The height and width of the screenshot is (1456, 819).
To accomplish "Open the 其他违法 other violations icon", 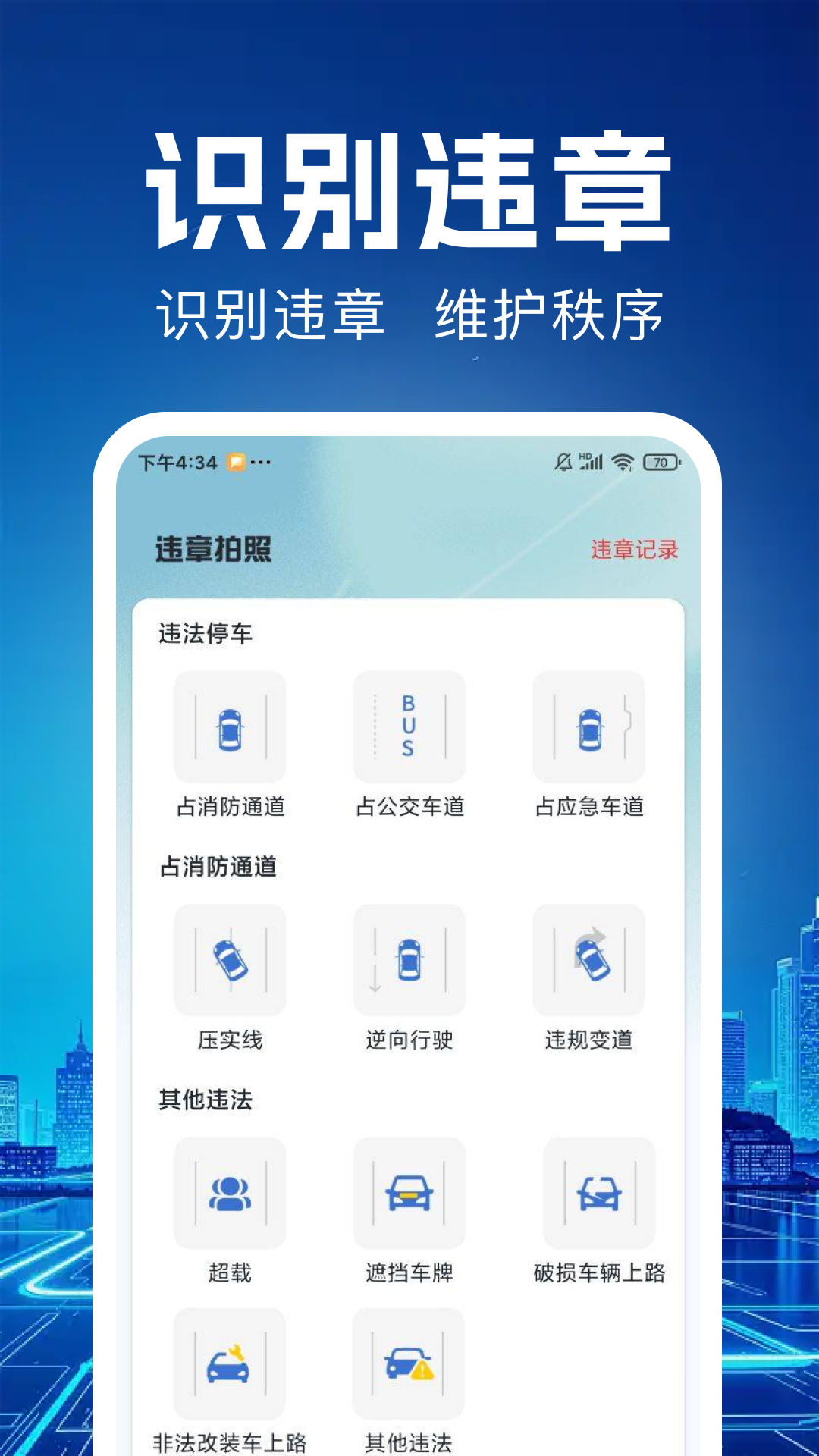I will 409,1361.
